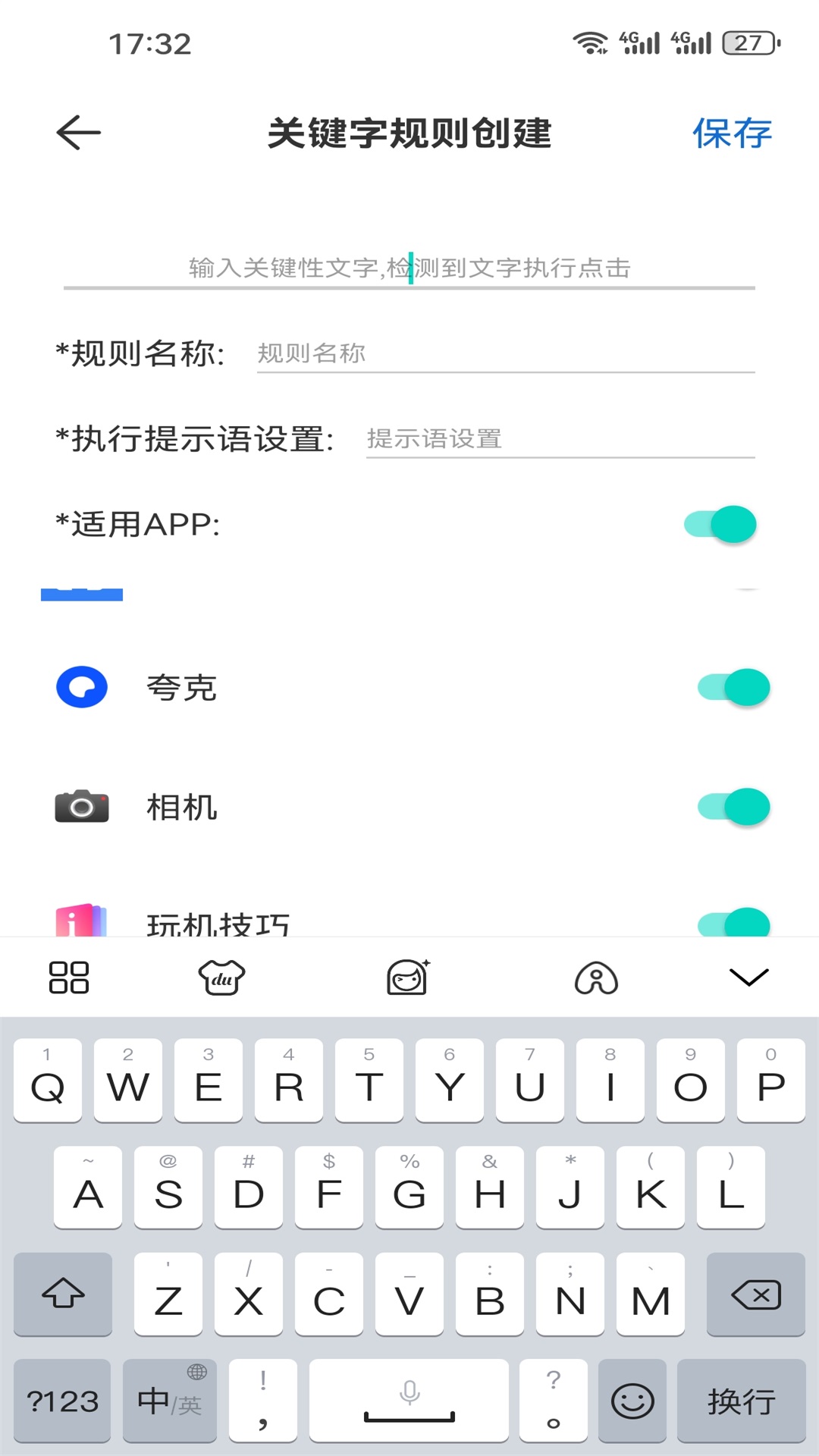Tap the voice assistant icon on keyboard toolbar
The image size is (819, 1456).
596,977
